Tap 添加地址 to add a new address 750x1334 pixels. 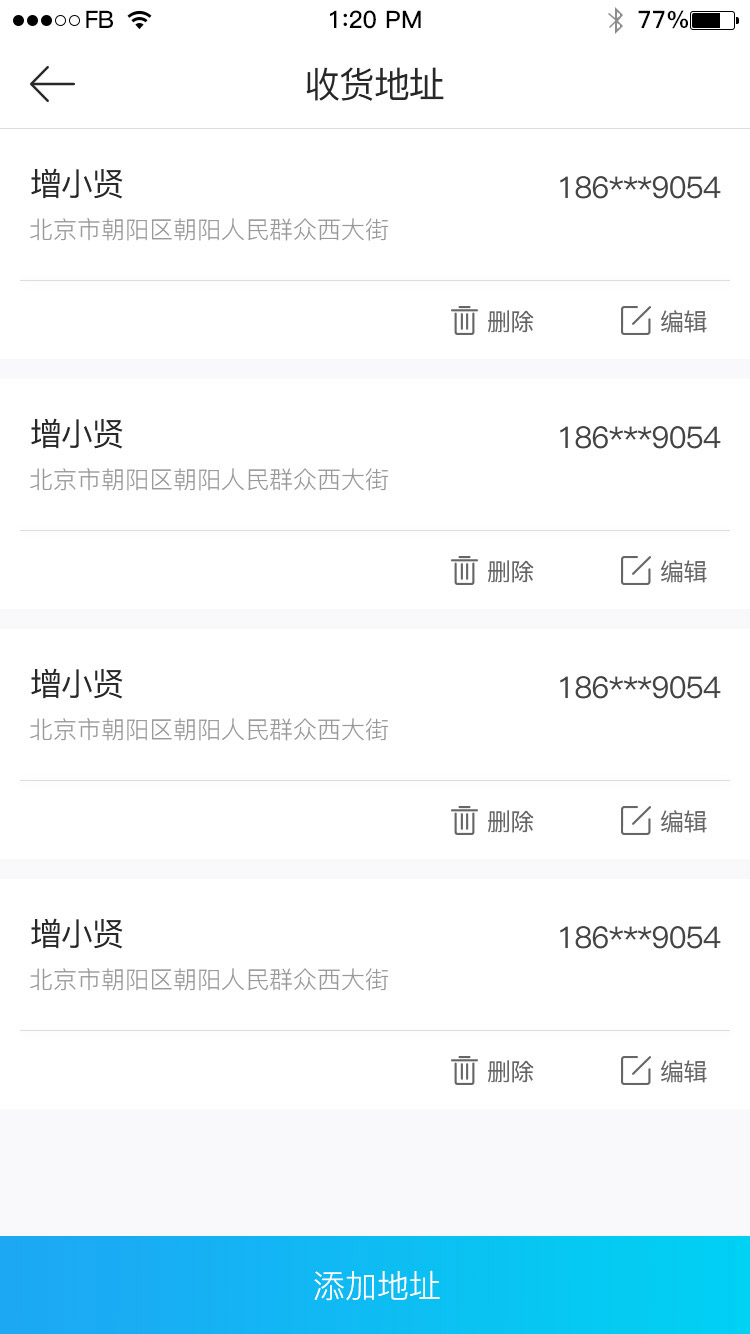[x=375, y=1285]
